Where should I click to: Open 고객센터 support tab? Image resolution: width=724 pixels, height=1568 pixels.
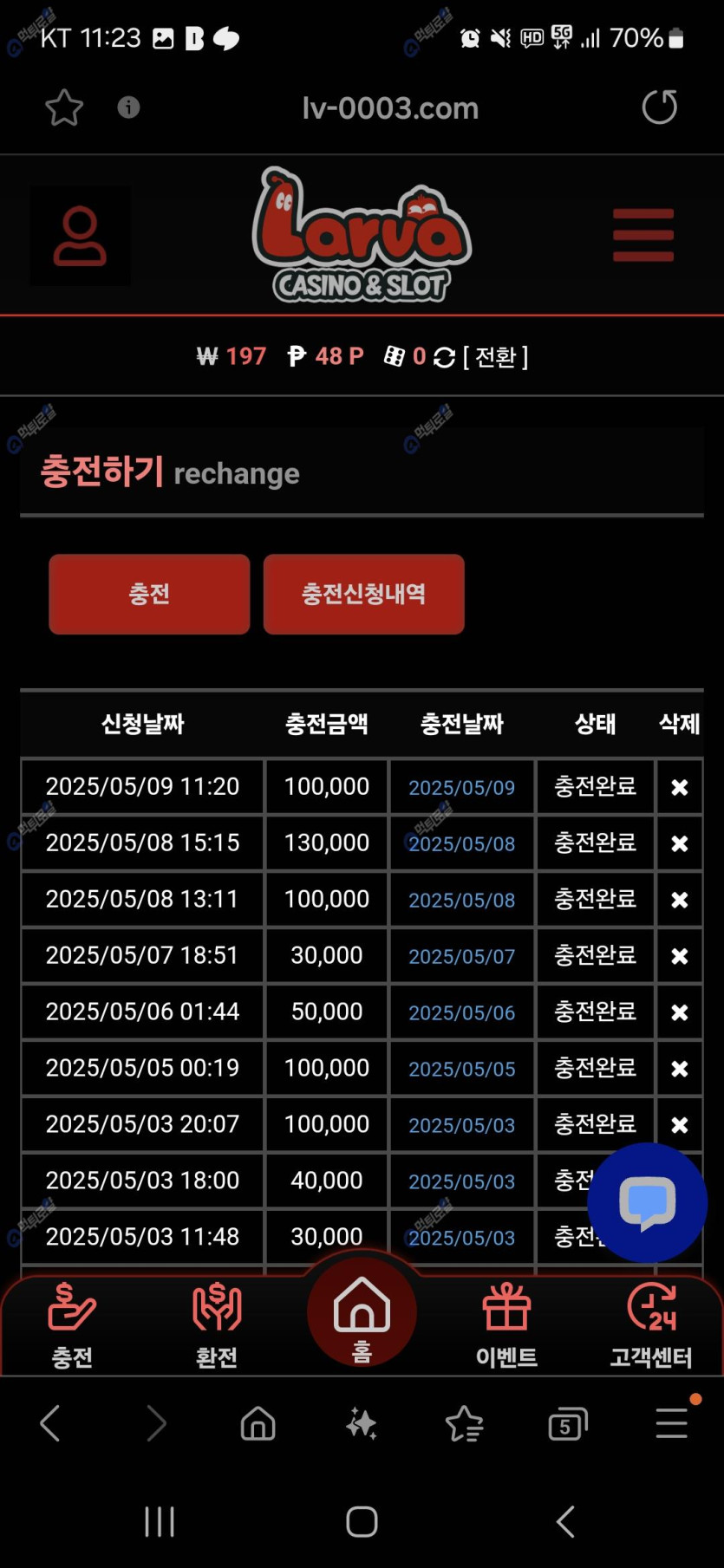pyautogui.click(x=651, y=1324)
